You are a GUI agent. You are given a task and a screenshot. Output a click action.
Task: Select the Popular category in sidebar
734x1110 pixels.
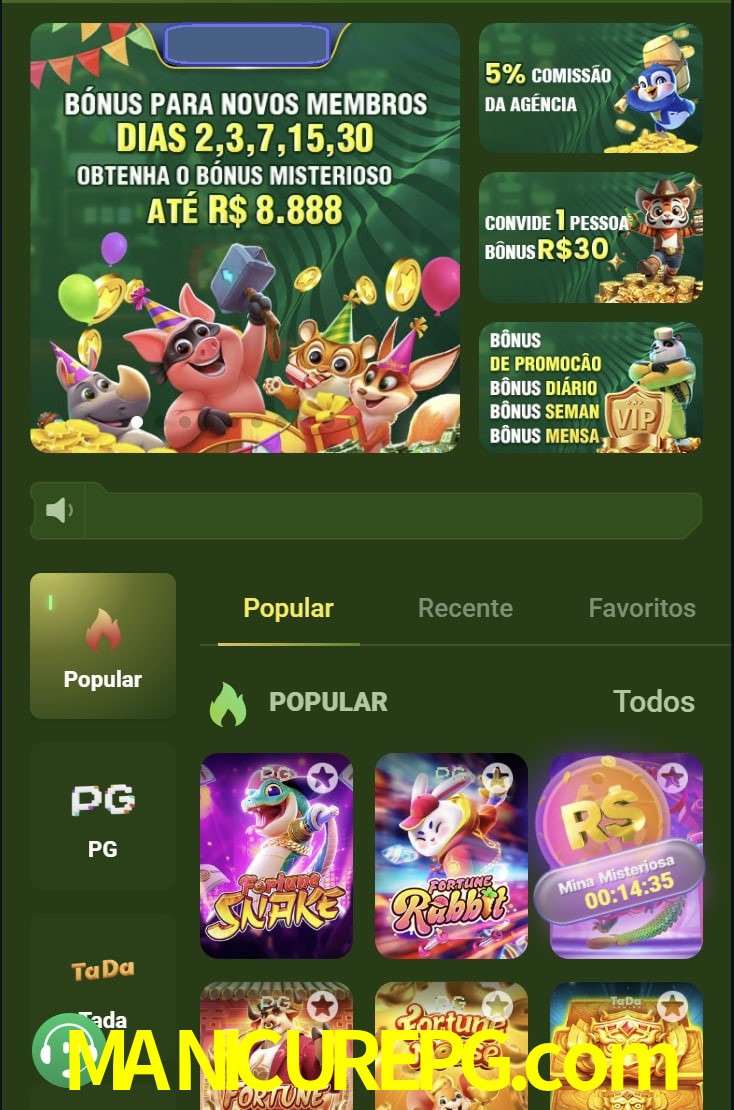[103, 646]
